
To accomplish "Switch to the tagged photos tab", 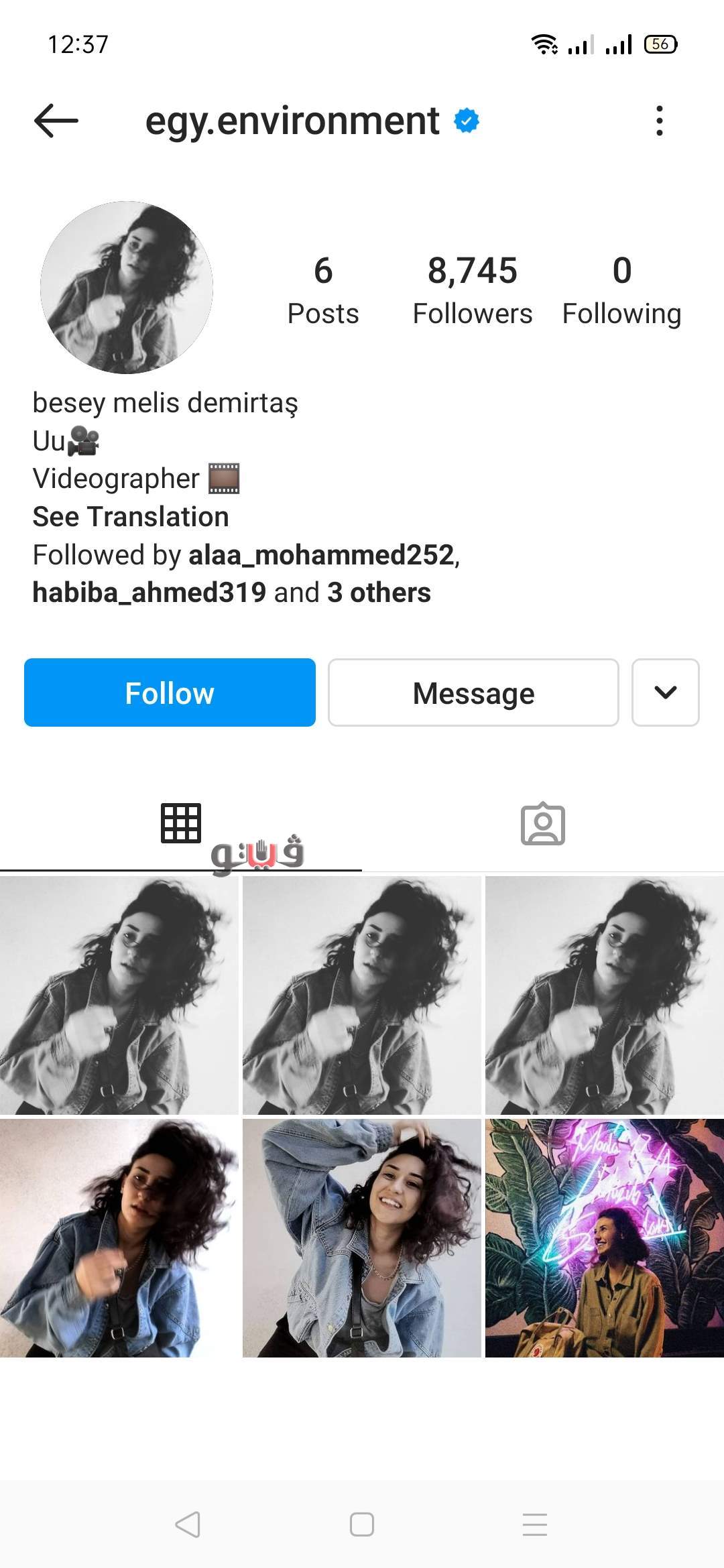I will [543, 824].
